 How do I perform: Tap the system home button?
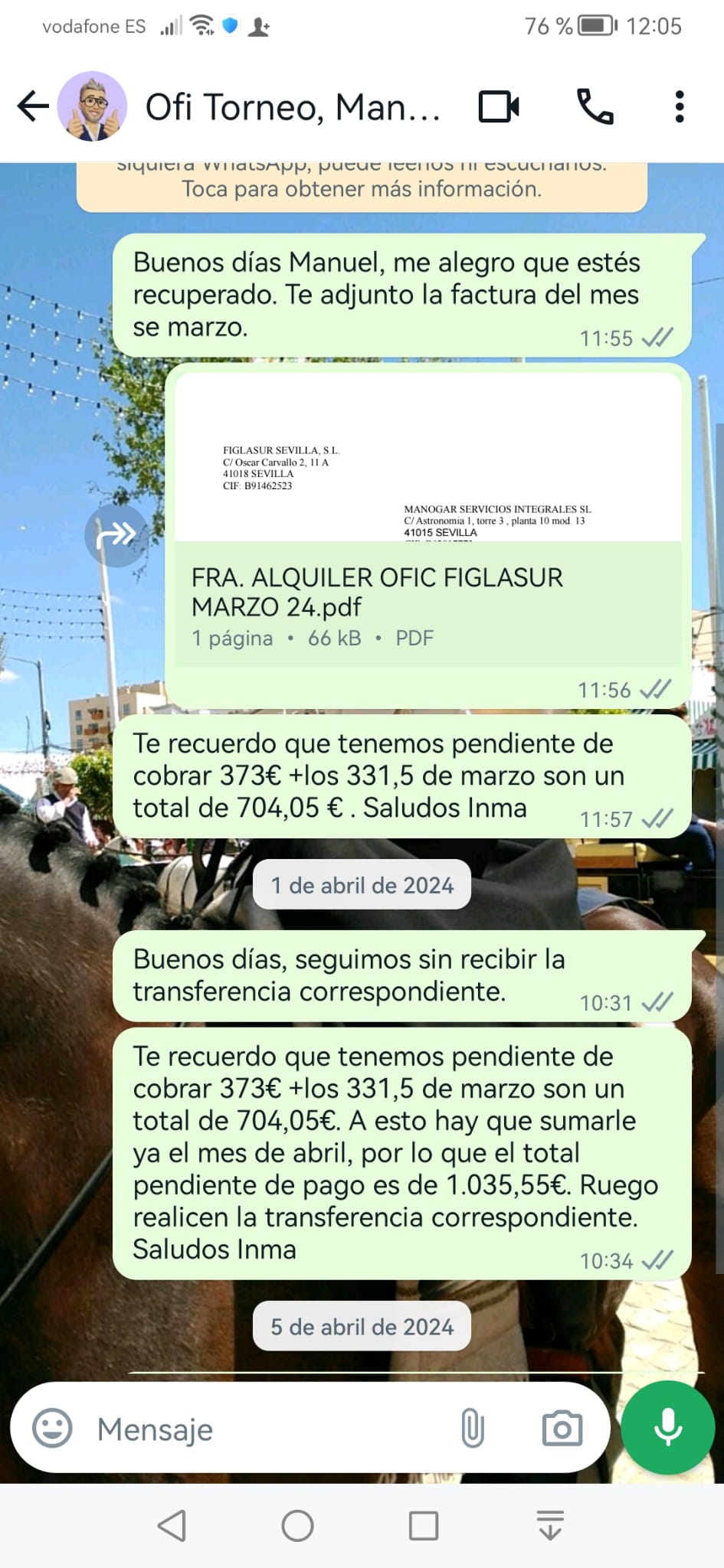click(x=297, y=1525)
